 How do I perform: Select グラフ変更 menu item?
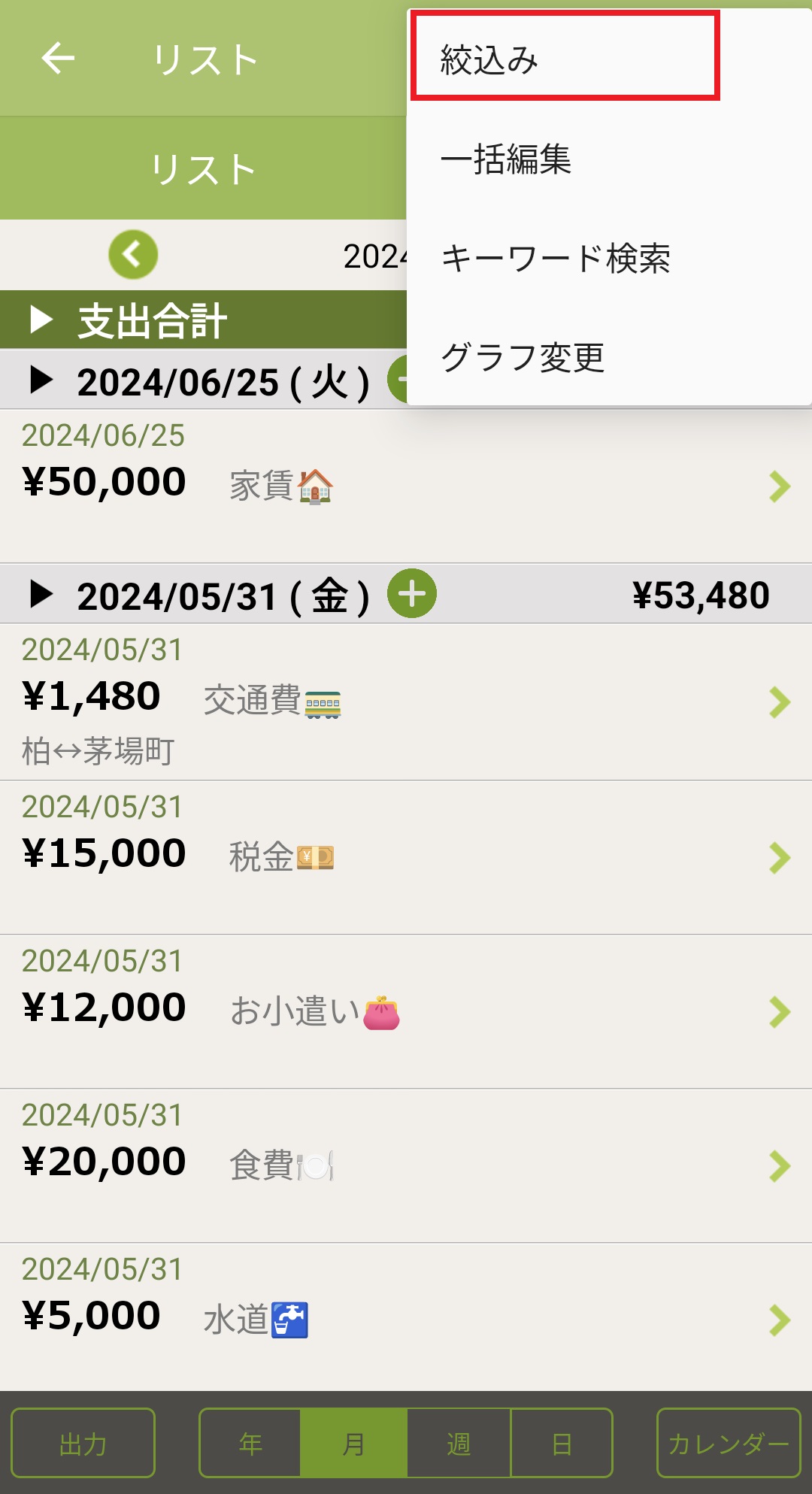click(523, 357)
